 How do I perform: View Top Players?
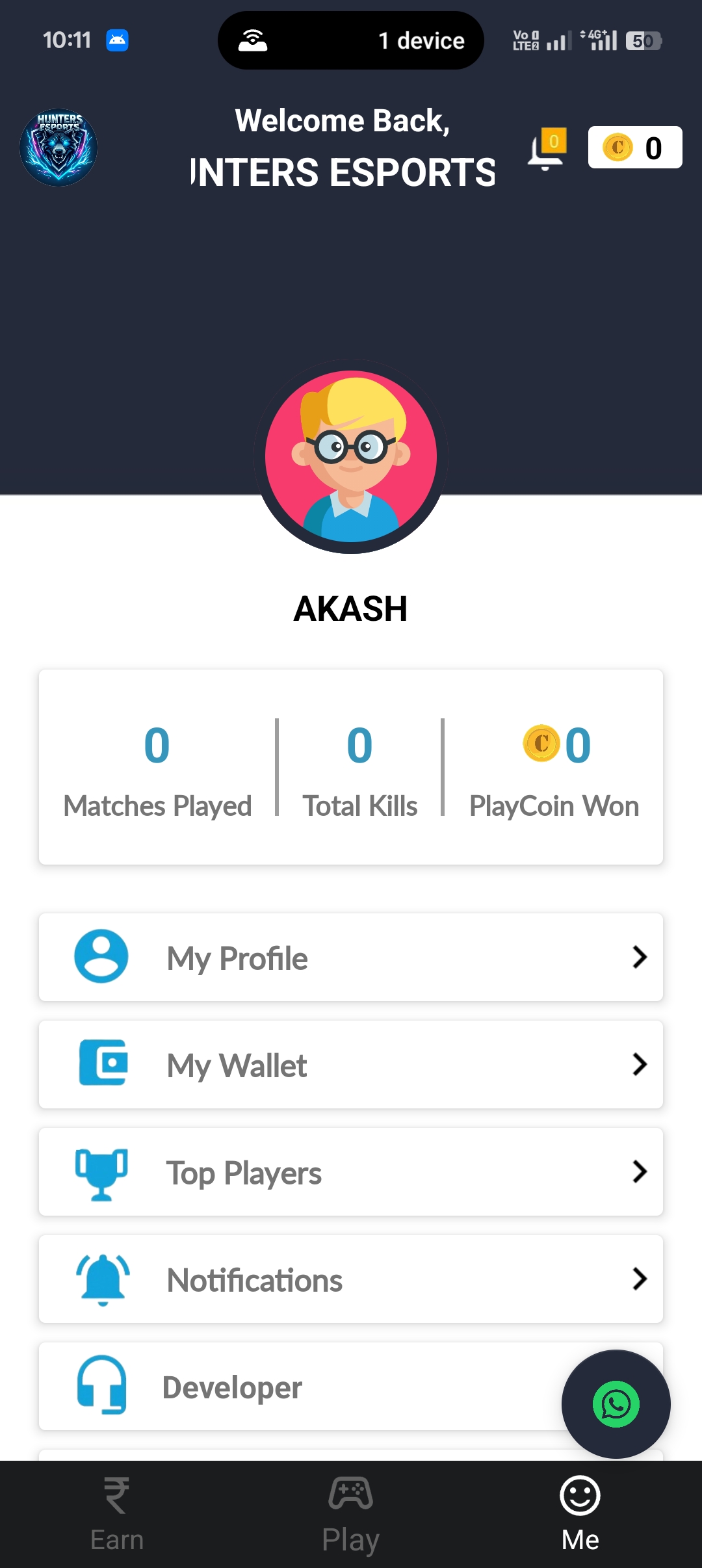click(351, 1172)
